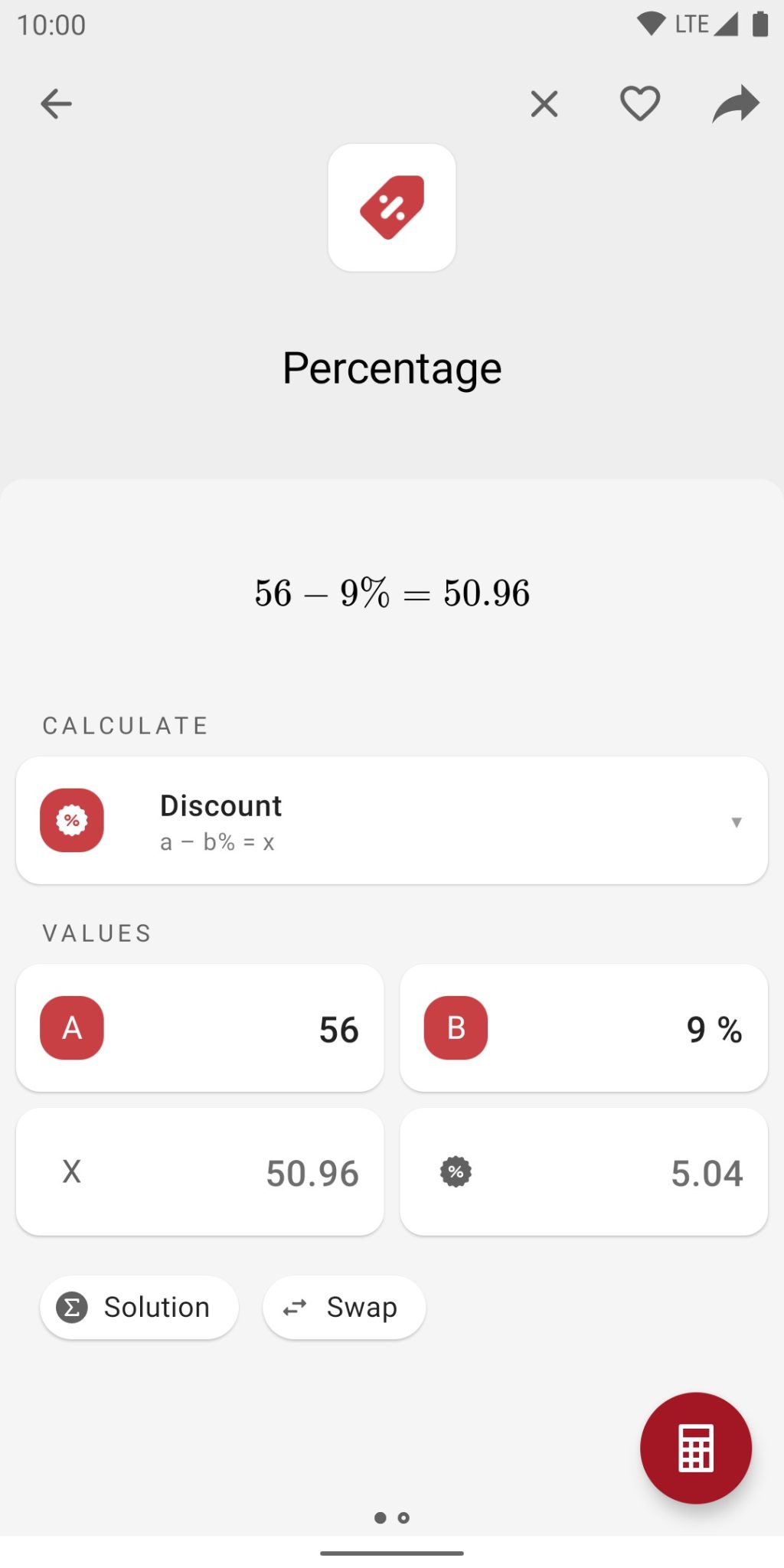The image size is (784, 1568).
Task: Tap the red Percentage tag icon
Action: (x=391, y=207)
